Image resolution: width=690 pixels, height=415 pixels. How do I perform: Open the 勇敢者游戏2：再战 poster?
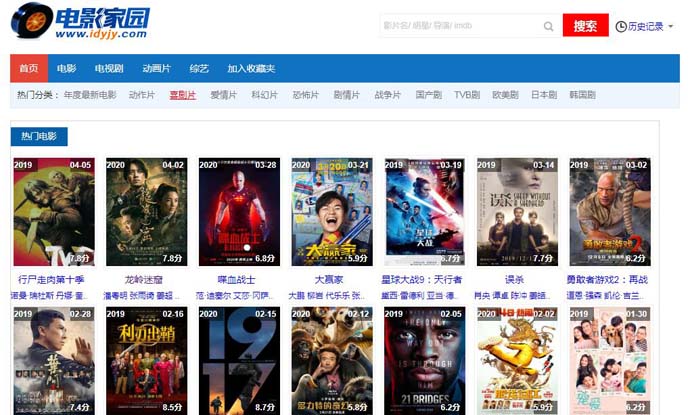tap(610, 211)
